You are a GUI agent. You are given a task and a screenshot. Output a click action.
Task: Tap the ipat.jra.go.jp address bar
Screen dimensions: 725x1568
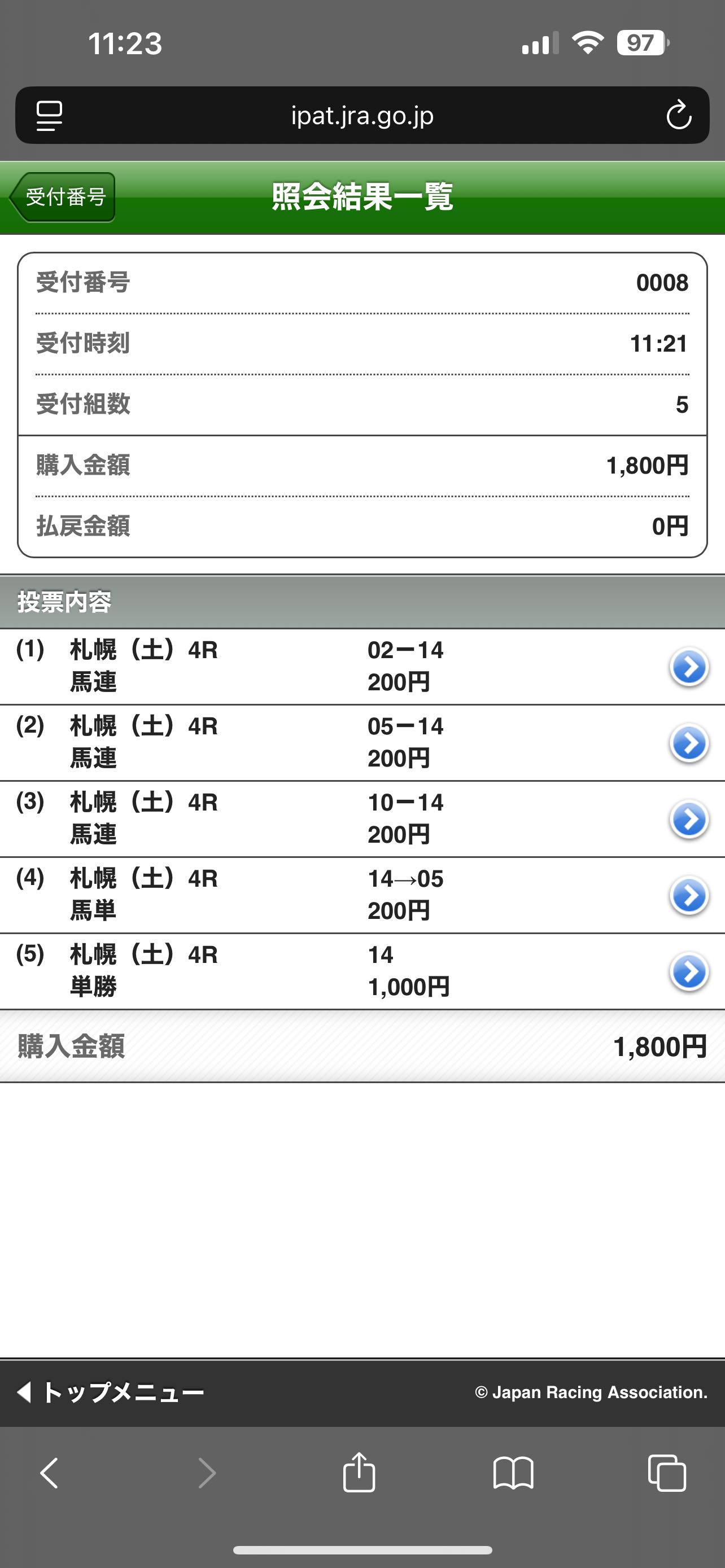pyautogui.click(x=362, y=116)
